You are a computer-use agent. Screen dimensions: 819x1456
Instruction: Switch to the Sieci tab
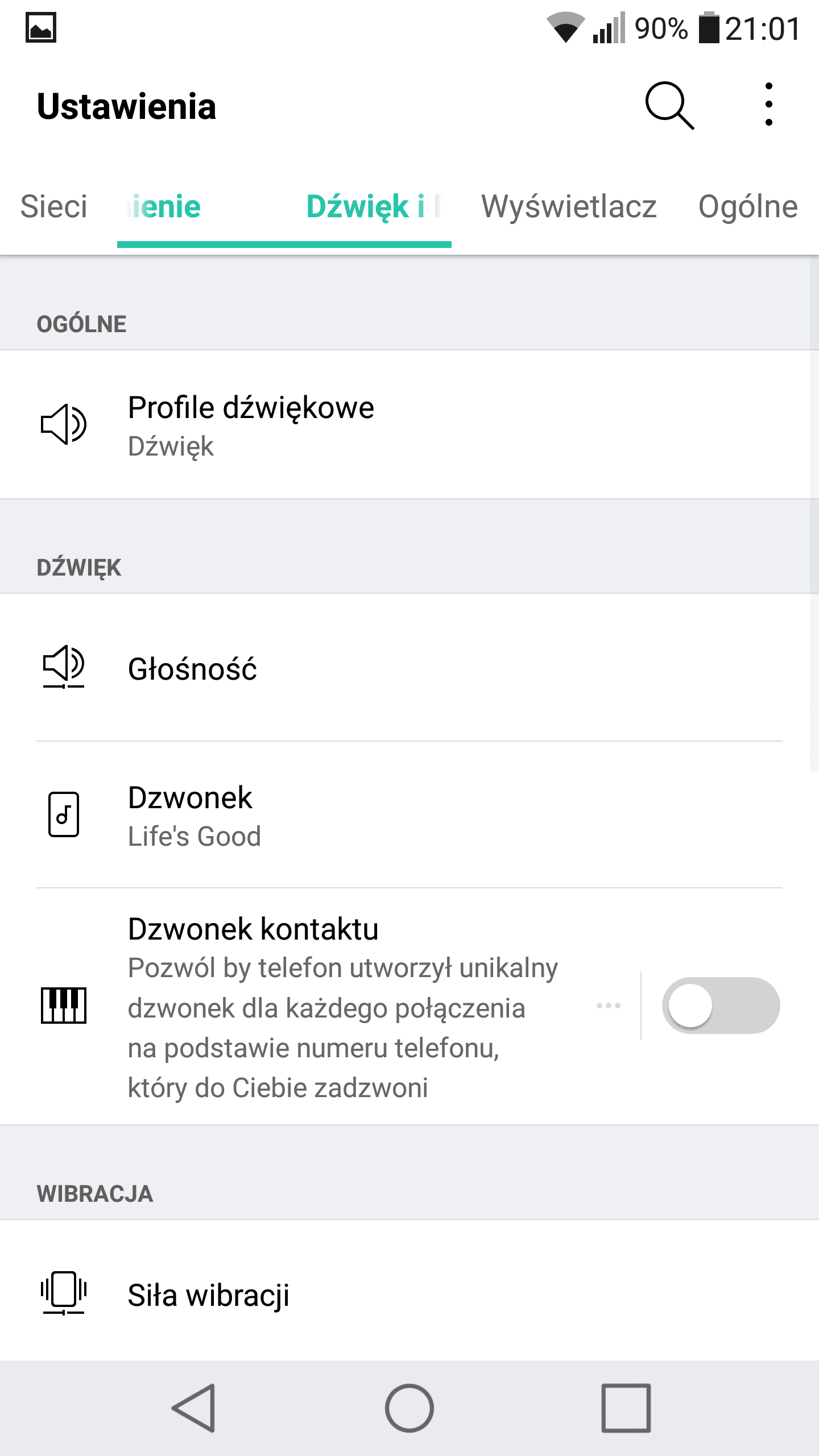pos(54,206)
